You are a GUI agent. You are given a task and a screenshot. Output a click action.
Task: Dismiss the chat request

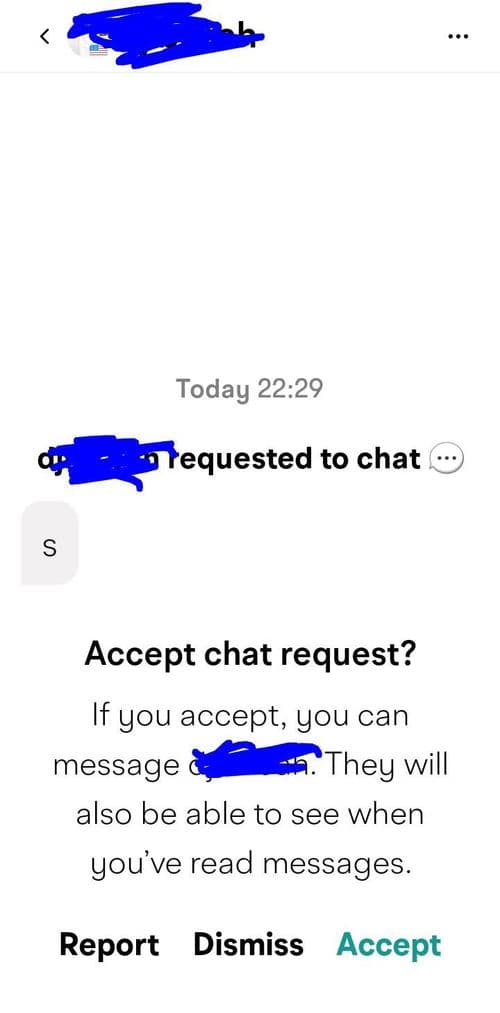(248, 945)
